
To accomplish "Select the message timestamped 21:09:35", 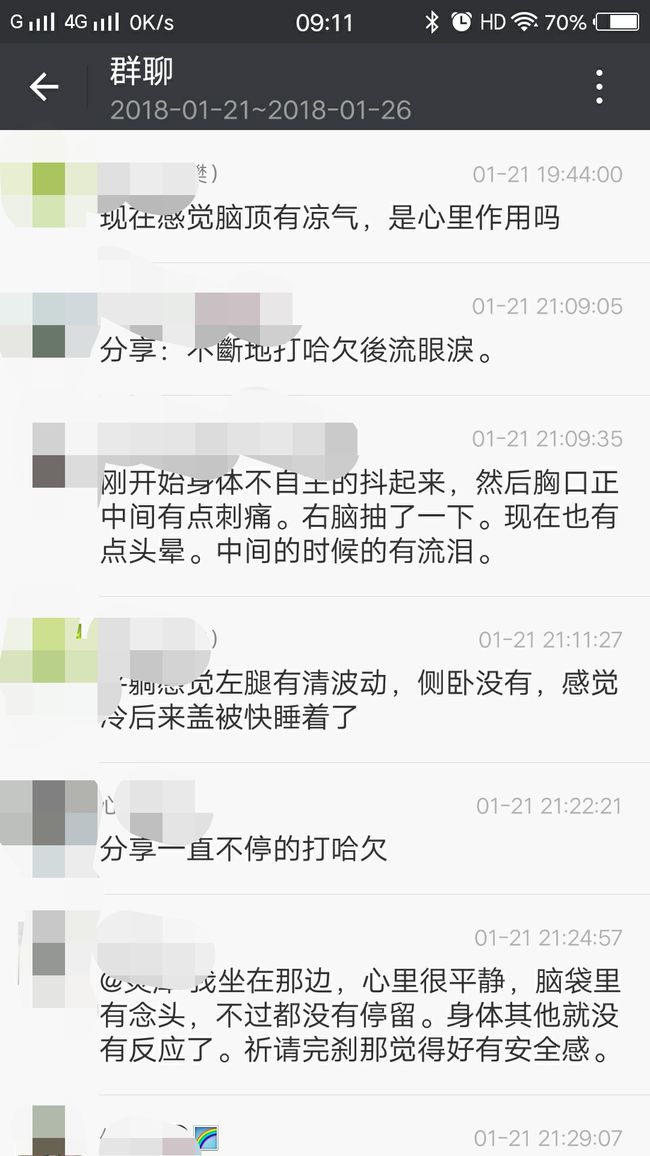I will [x=325, y=495].
